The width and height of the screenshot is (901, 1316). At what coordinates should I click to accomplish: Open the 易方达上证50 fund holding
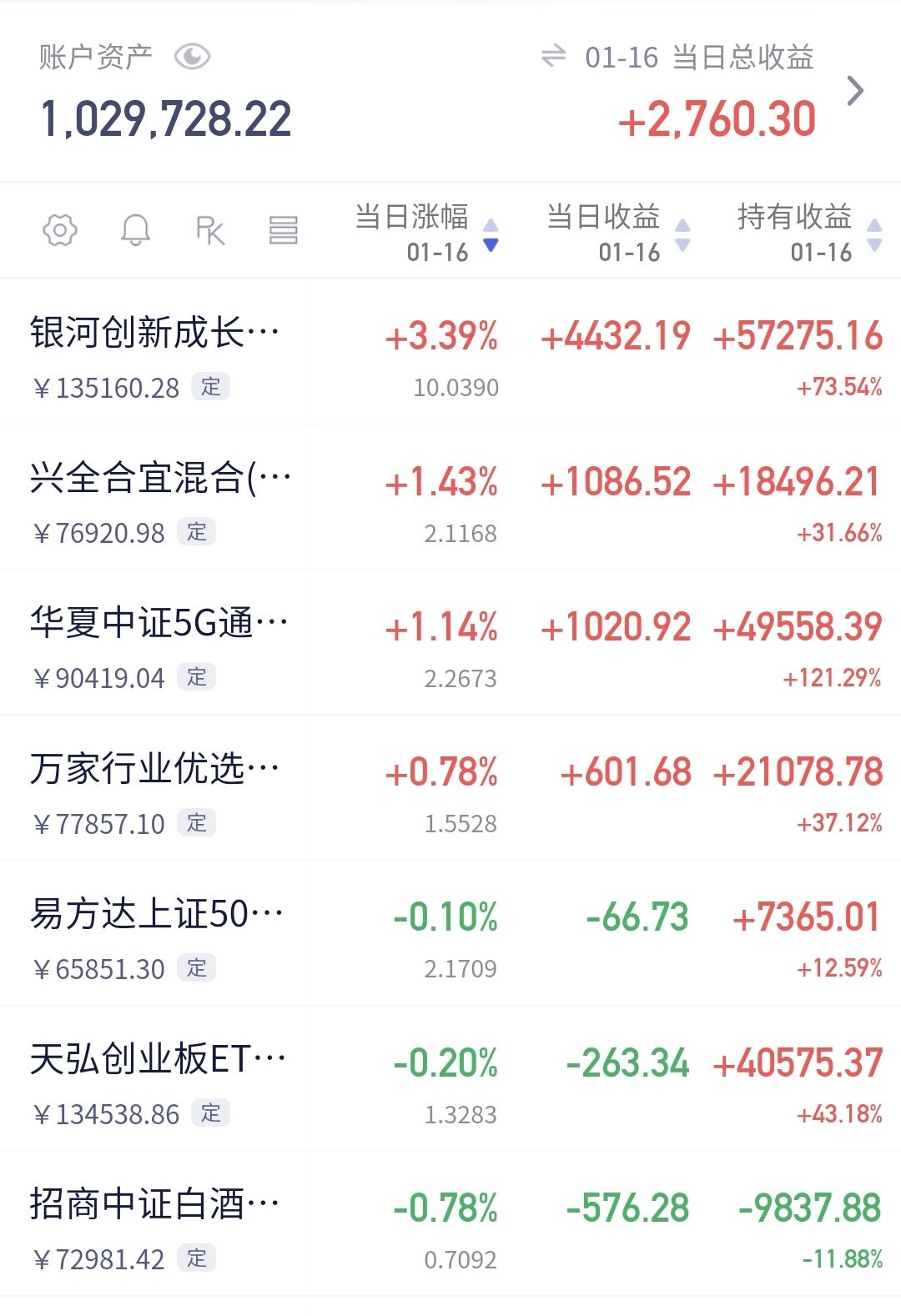(x=157, y=915)
